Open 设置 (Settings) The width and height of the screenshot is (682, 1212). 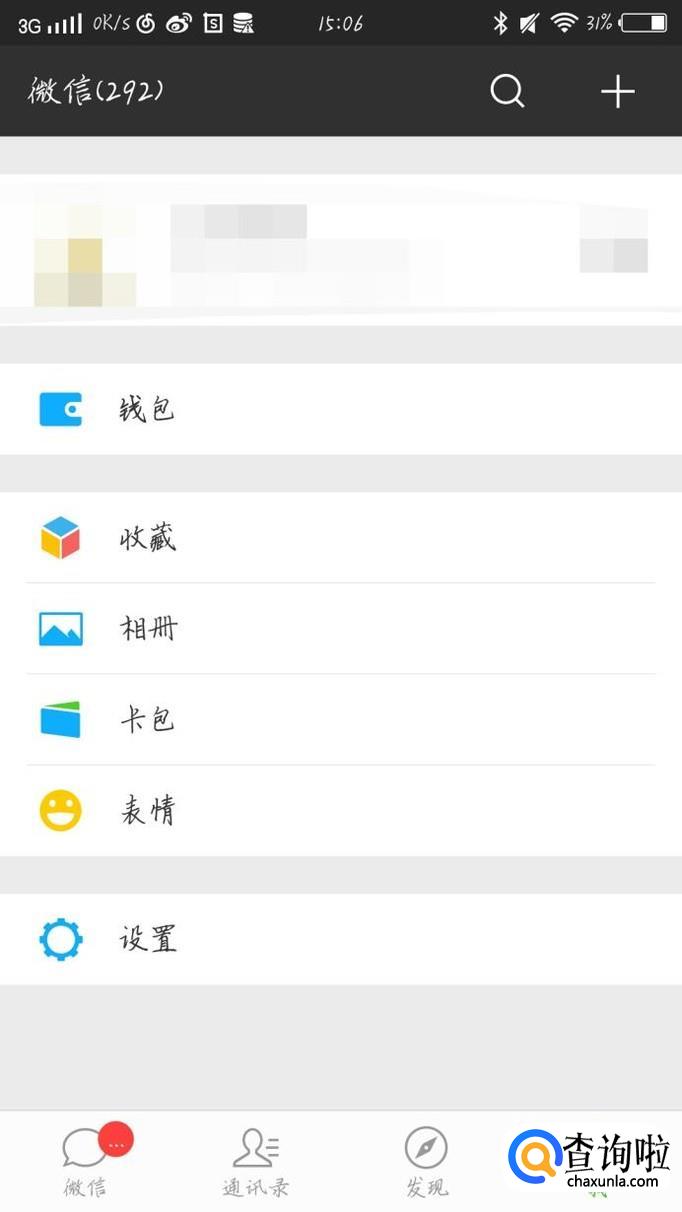pyautogui.click(x=340, y=939)
